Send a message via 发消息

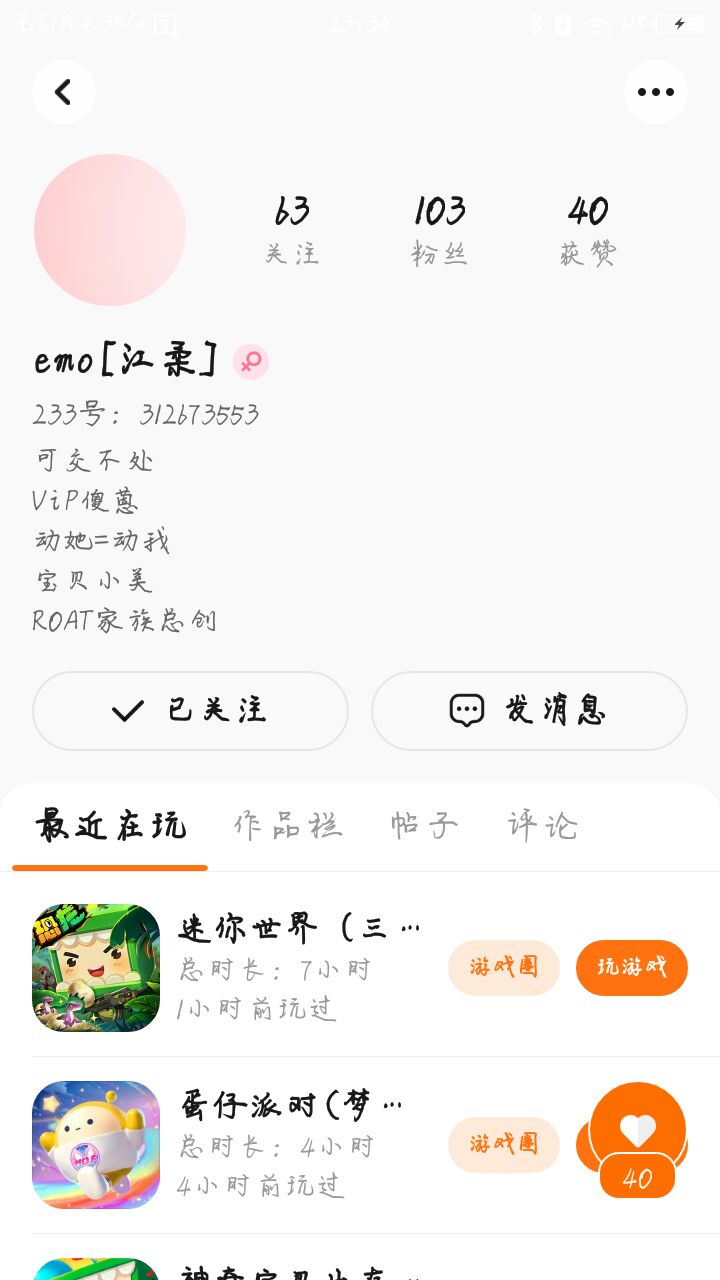click(x=529, y=711)
